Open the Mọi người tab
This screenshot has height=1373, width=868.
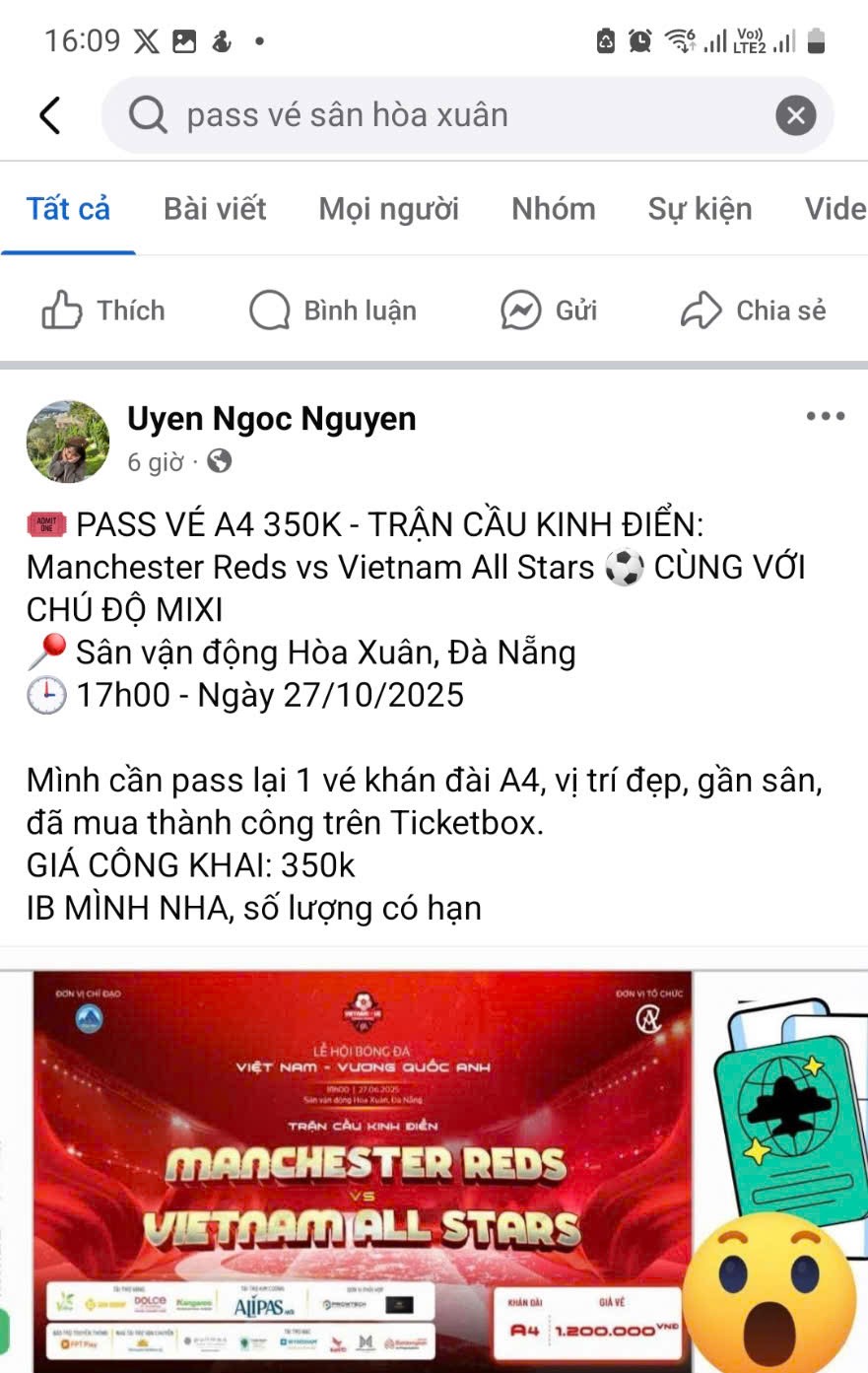tap(388, 209)
